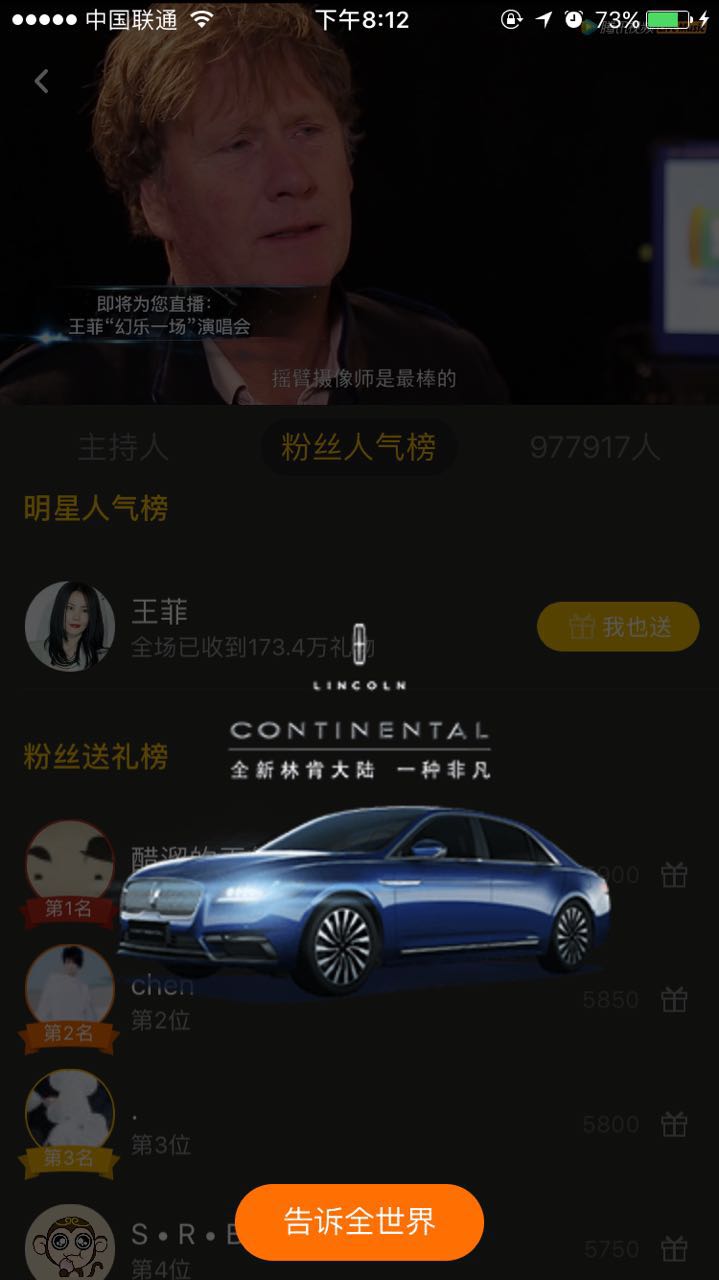Tap the gift icon next to 5750

675,1248
